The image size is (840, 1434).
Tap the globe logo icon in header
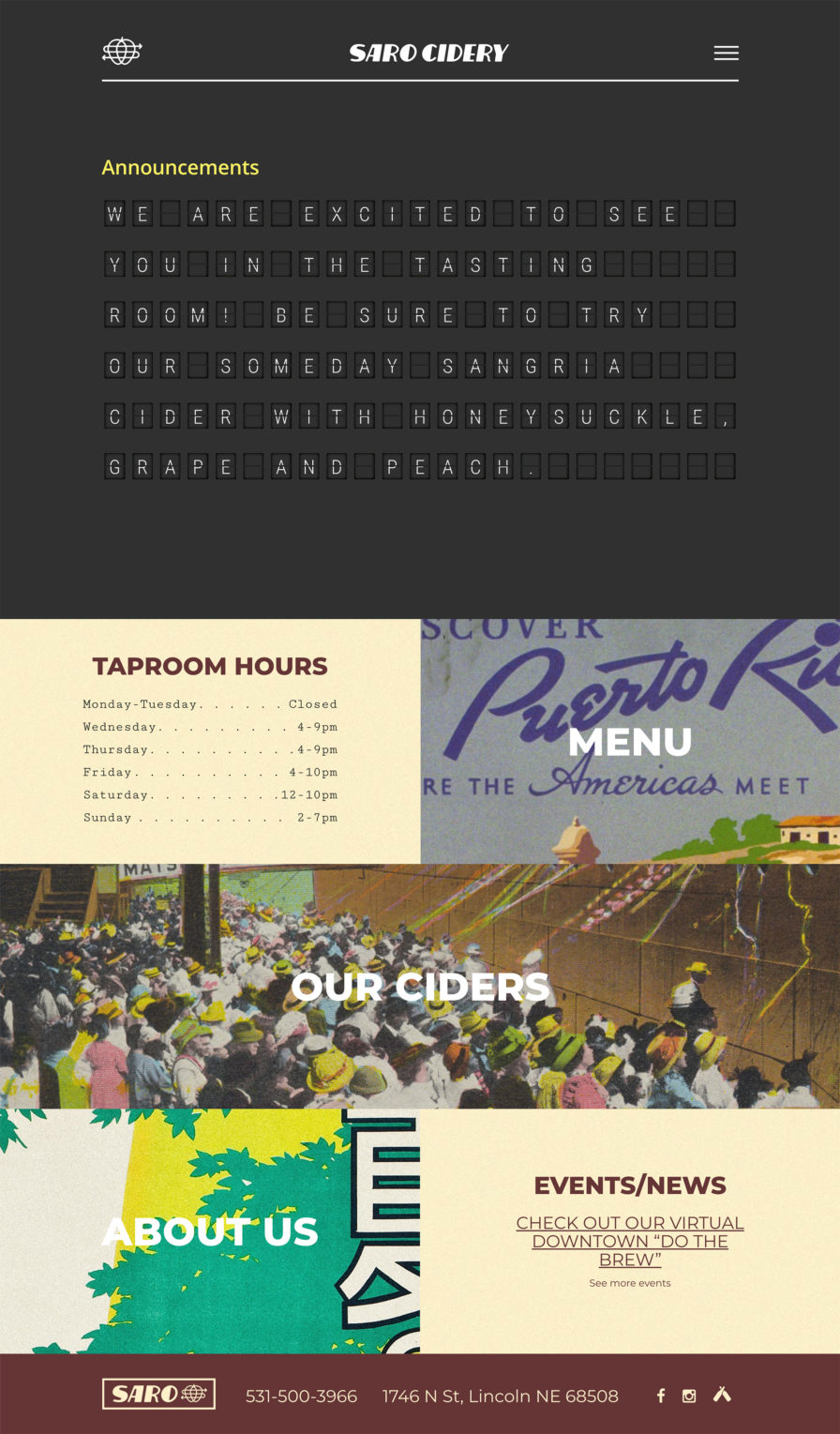point(122,52)
